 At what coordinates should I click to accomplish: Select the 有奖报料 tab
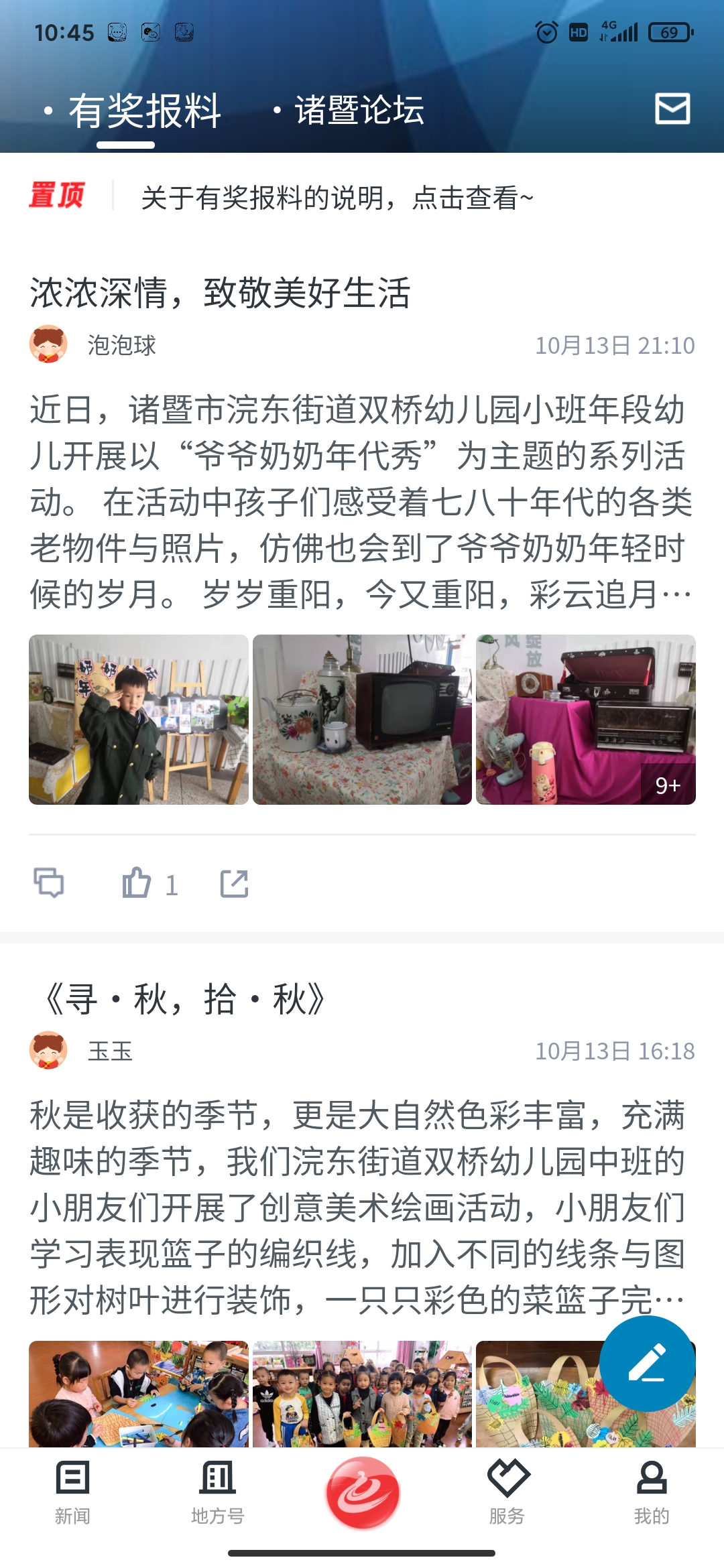(x=144, y=111)
